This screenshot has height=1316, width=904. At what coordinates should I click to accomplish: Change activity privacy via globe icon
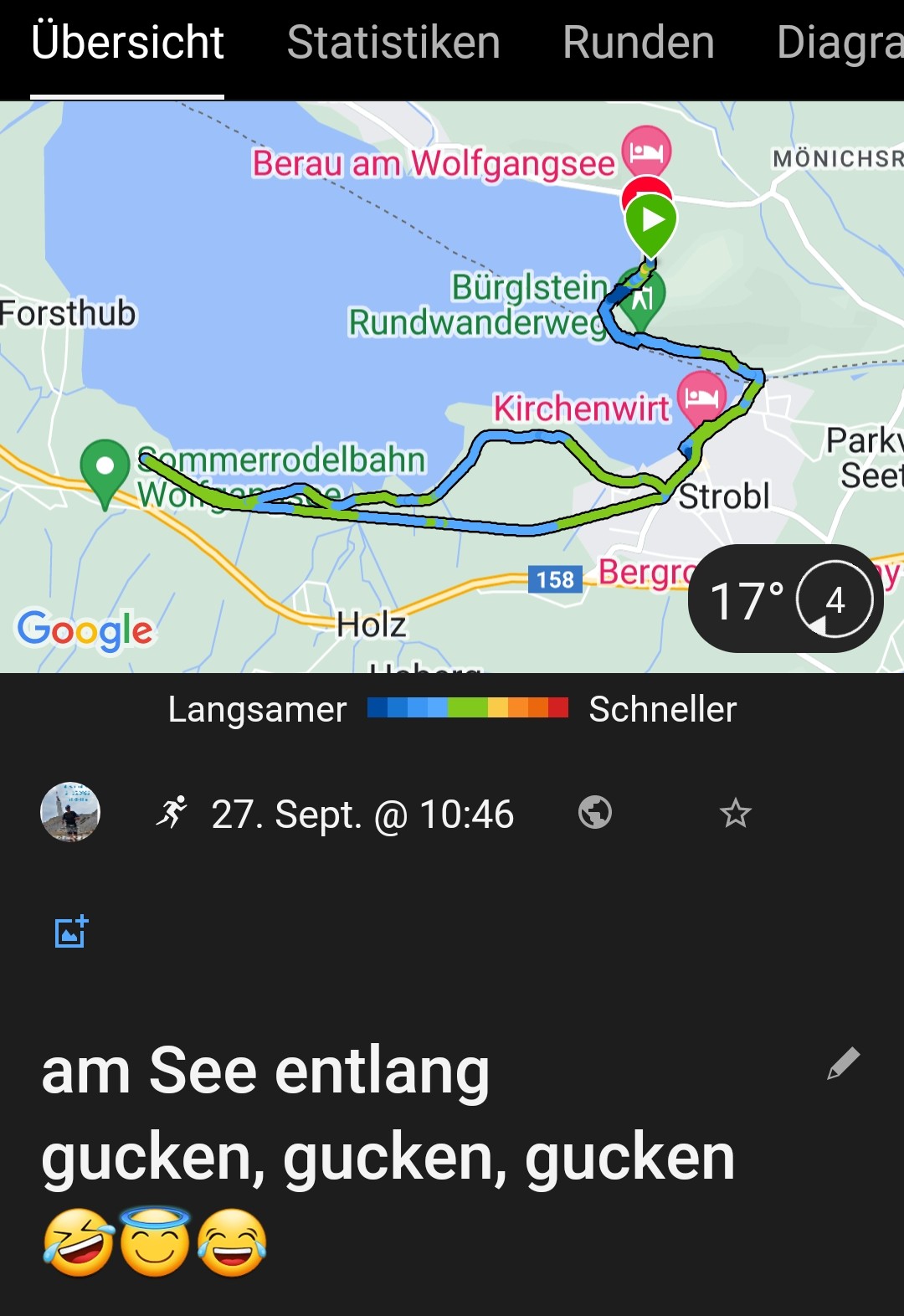(595, 812)
